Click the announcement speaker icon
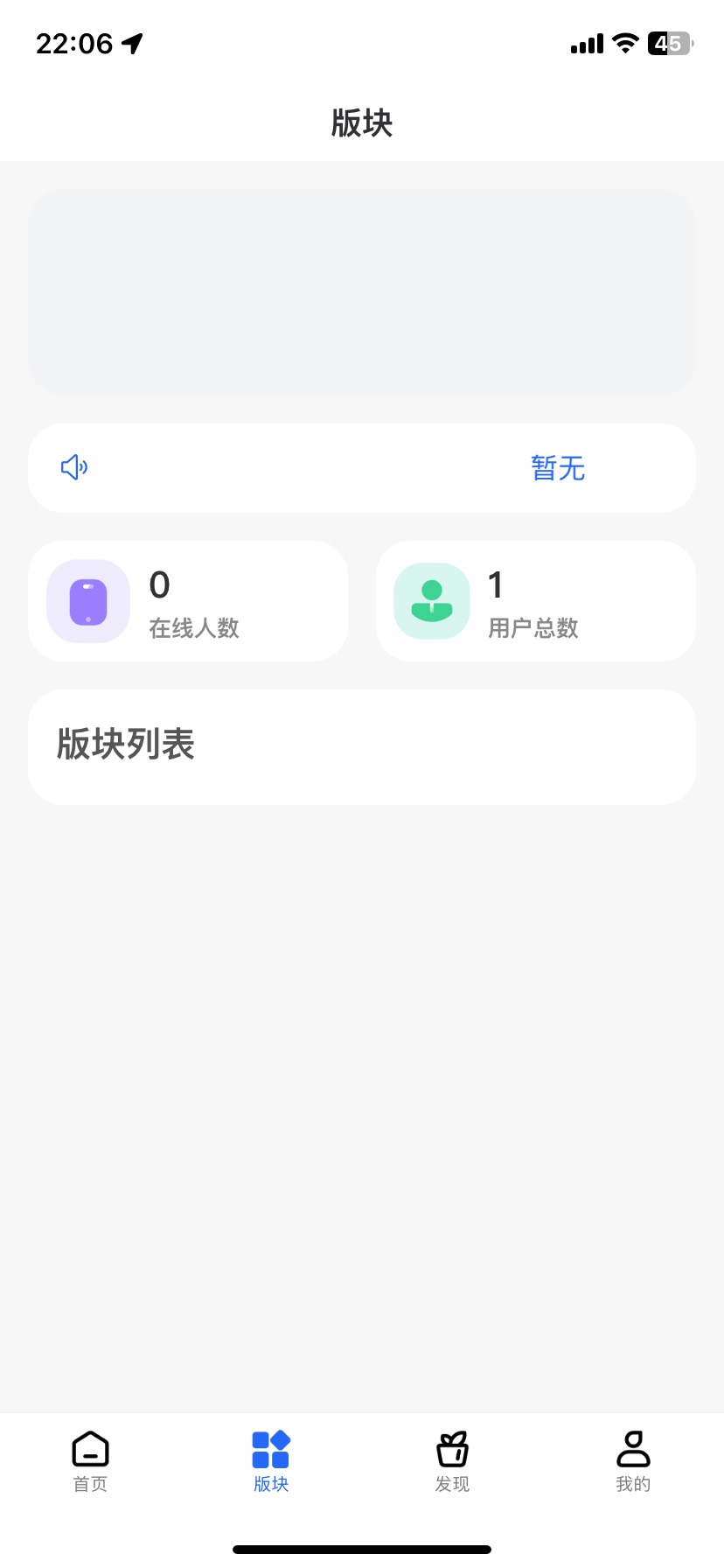724x1568 pixels. (x=74, y=467)
